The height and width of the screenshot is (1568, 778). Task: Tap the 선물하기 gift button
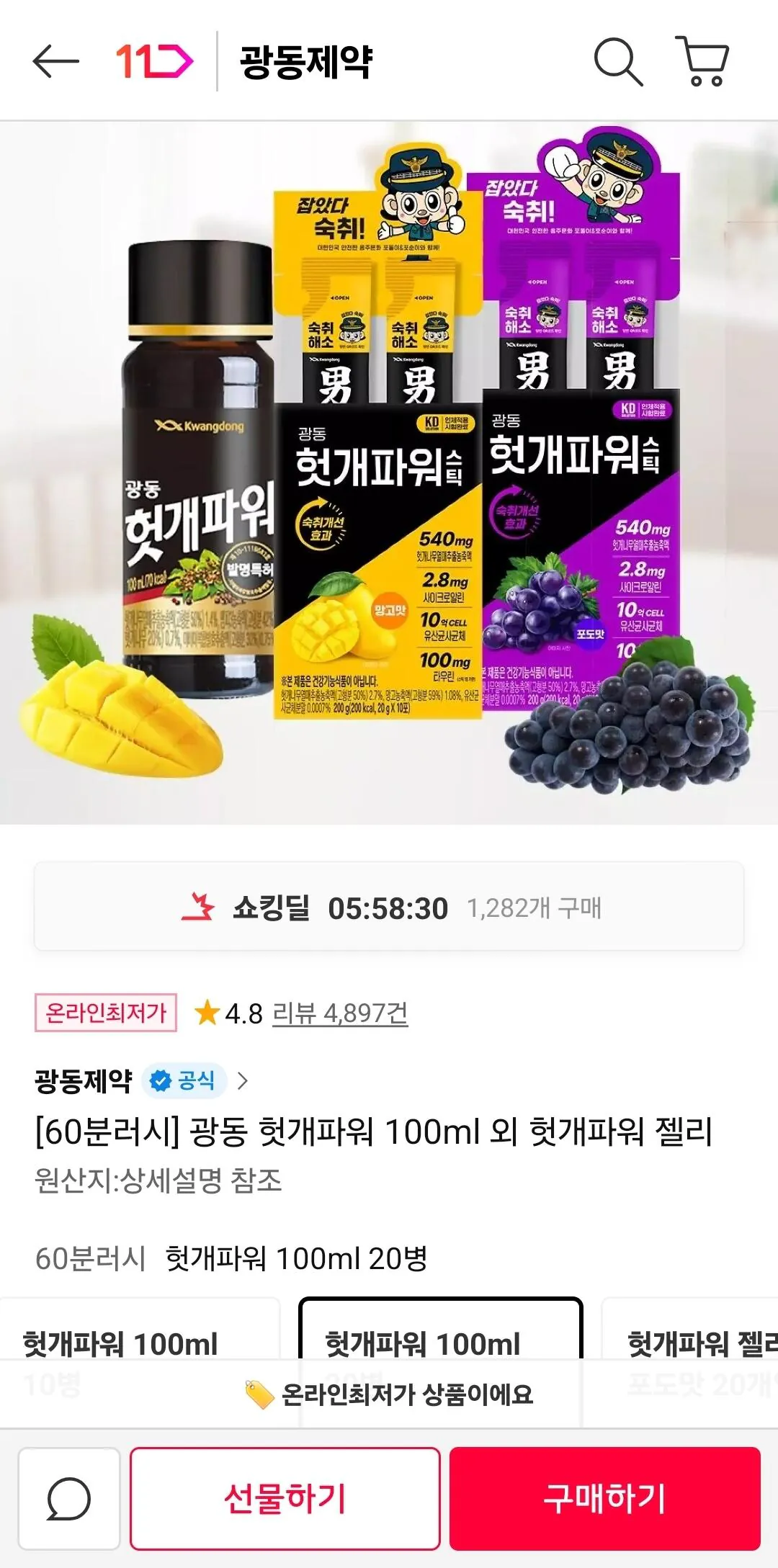pyautogui.click(x=285, y=1499)
